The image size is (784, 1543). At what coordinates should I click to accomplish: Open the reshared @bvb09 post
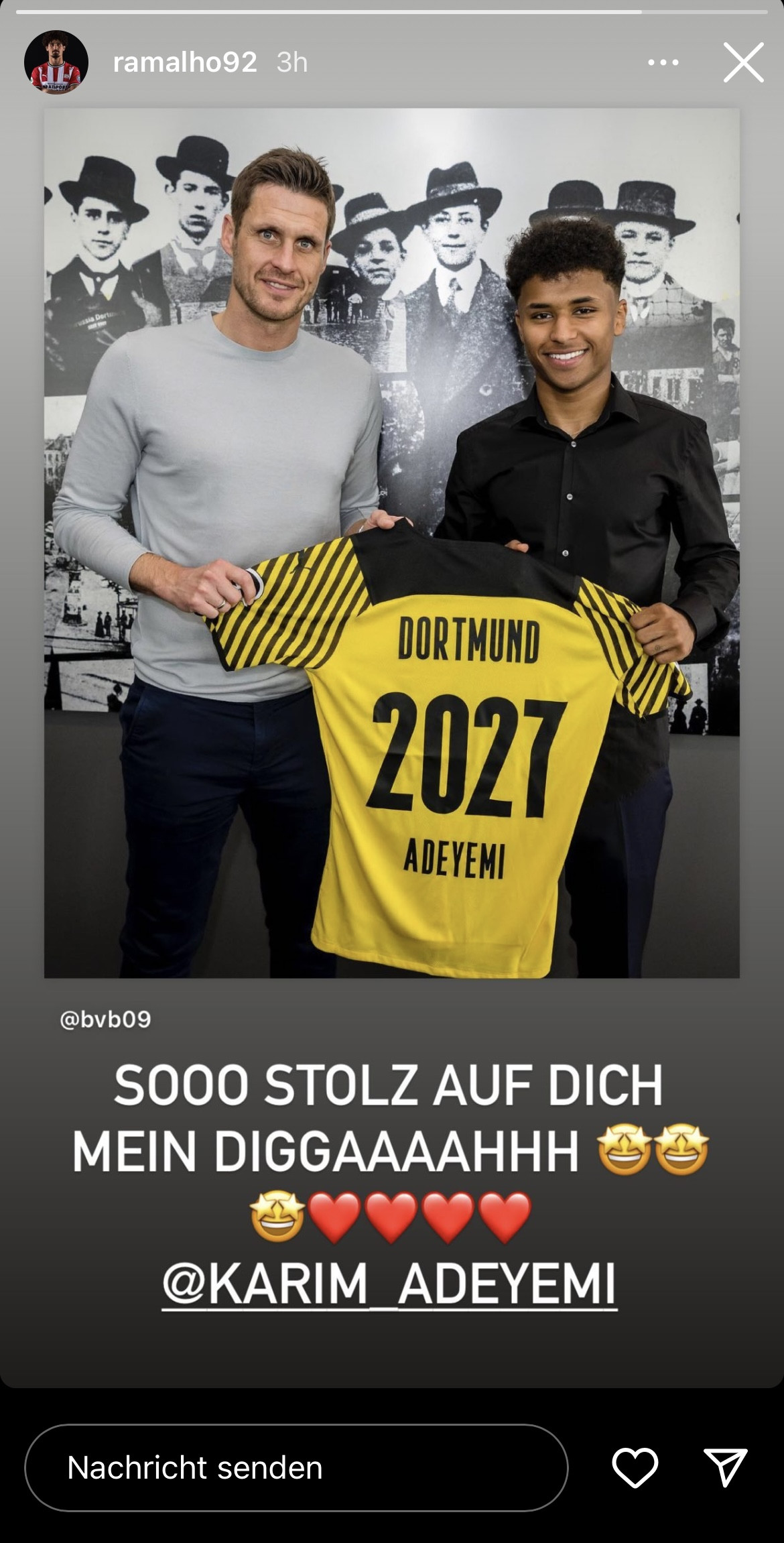point(391,543)
